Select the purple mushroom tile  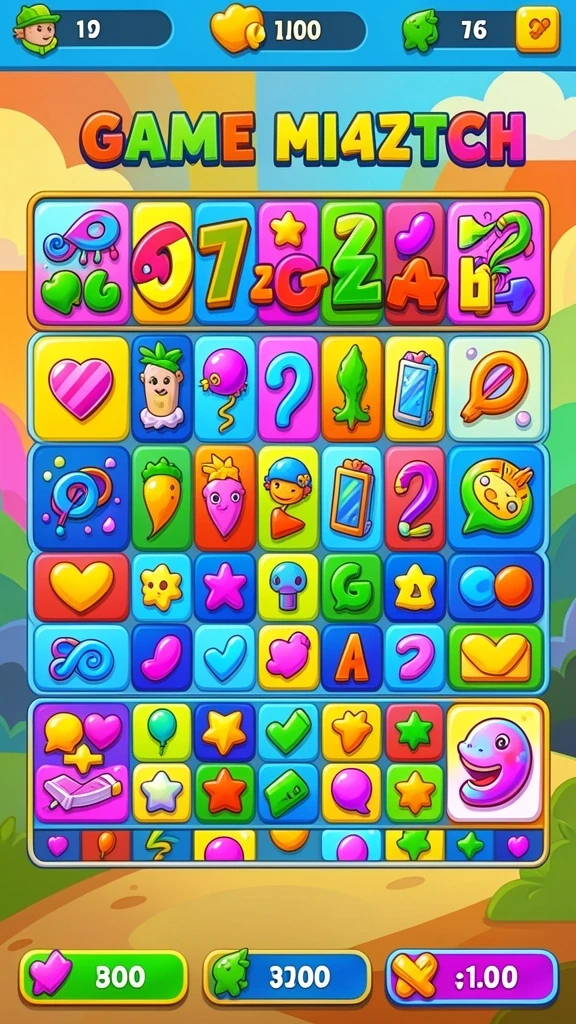point(288,586)
